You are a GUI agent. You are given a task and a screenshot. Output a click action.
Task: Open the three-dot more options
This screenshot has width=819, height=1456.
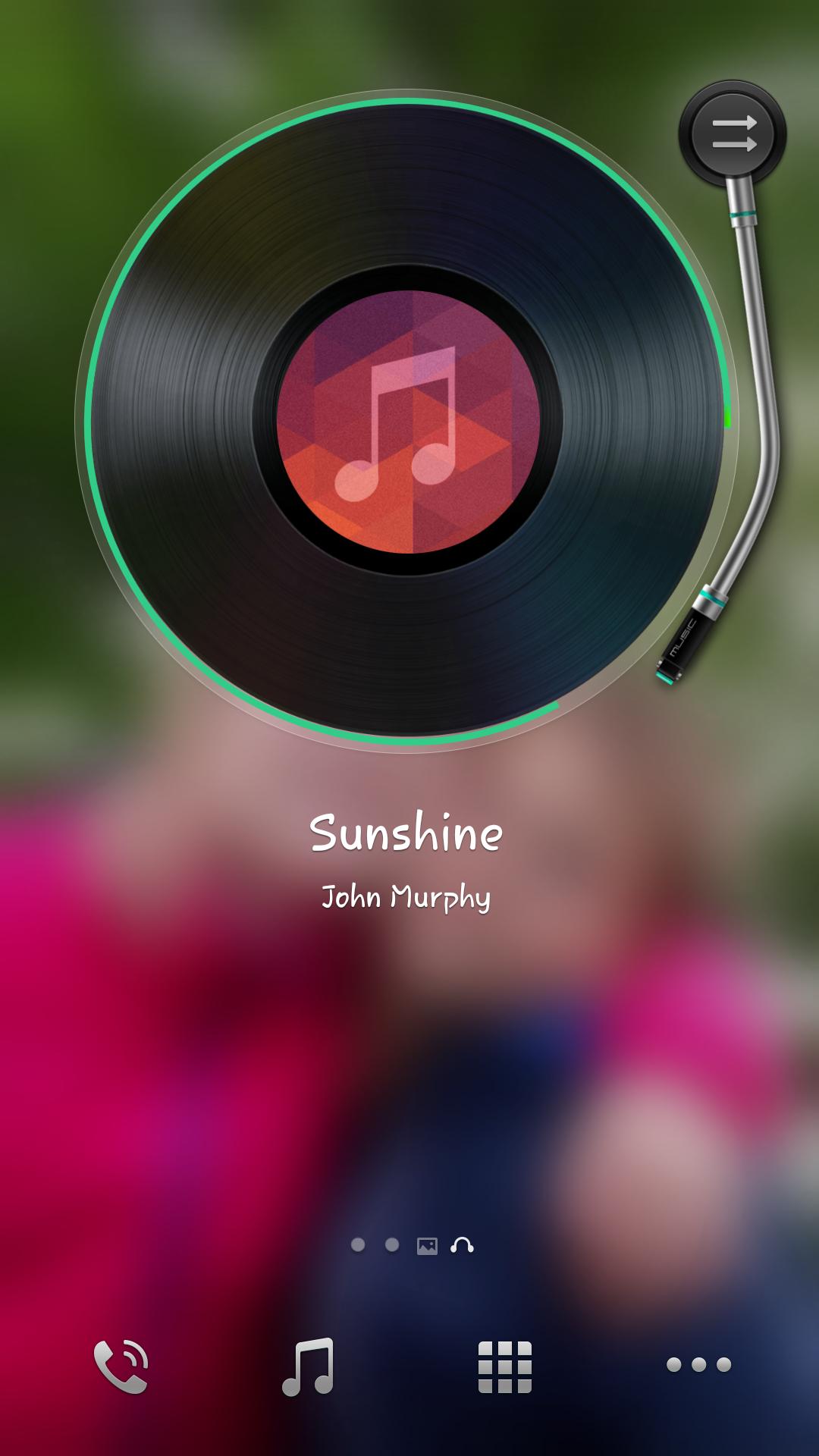pos(698,1365)
